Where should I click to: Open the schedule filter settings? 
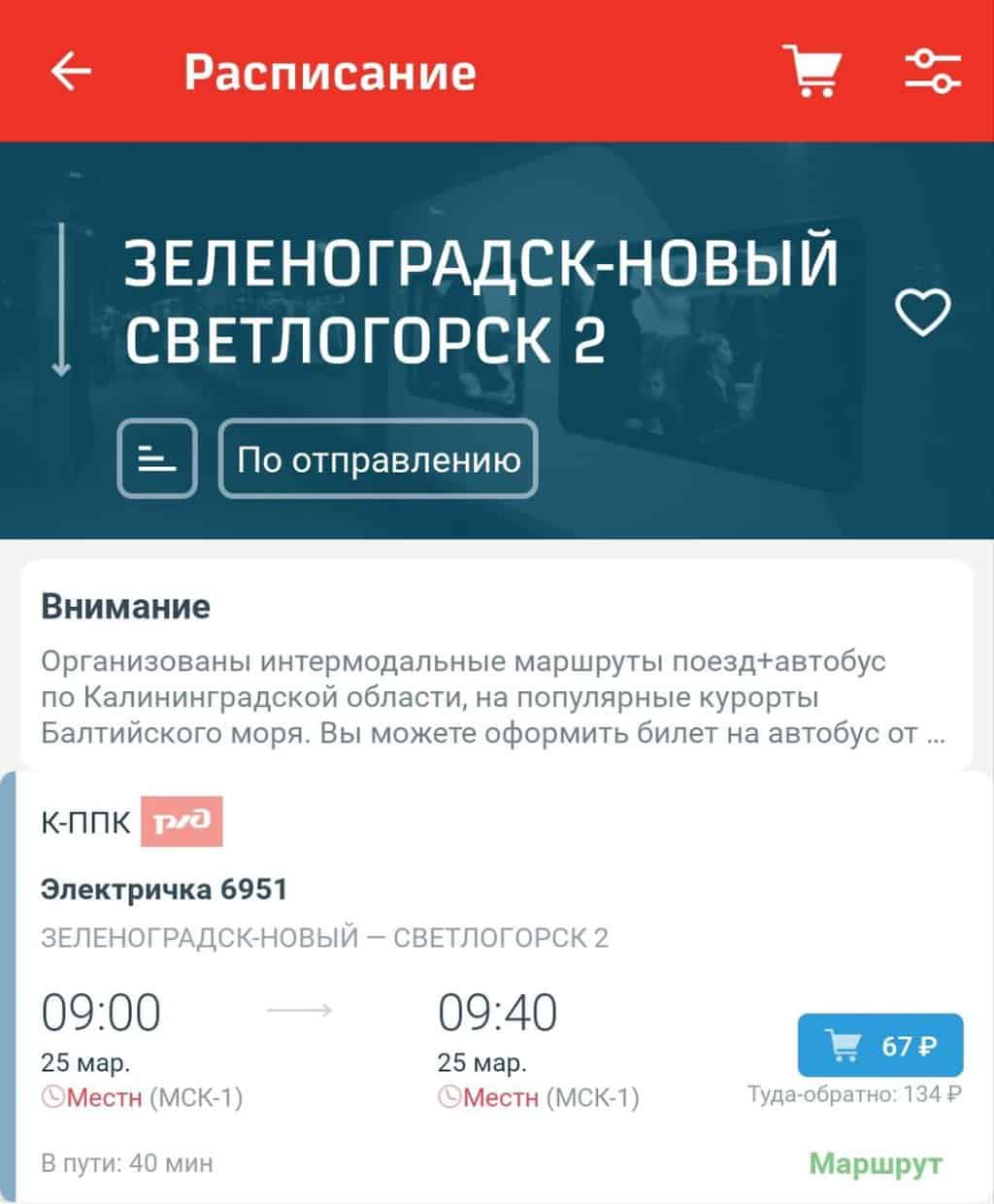point(932,71)
